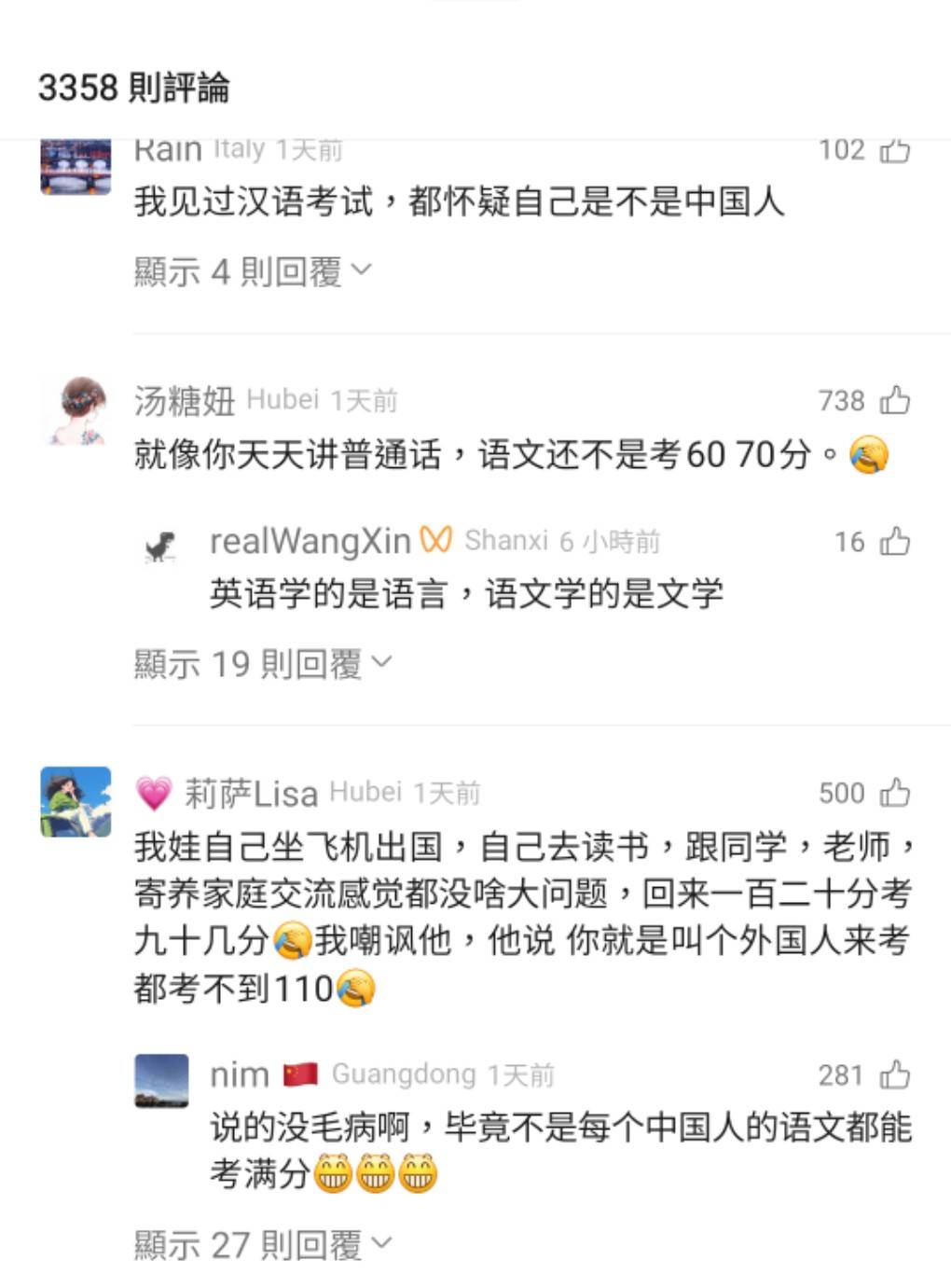This screenshot has height=1288, width=951.
Task: Show 19 replies under 汤糖妞's comment
Action: tap(263, 663)
